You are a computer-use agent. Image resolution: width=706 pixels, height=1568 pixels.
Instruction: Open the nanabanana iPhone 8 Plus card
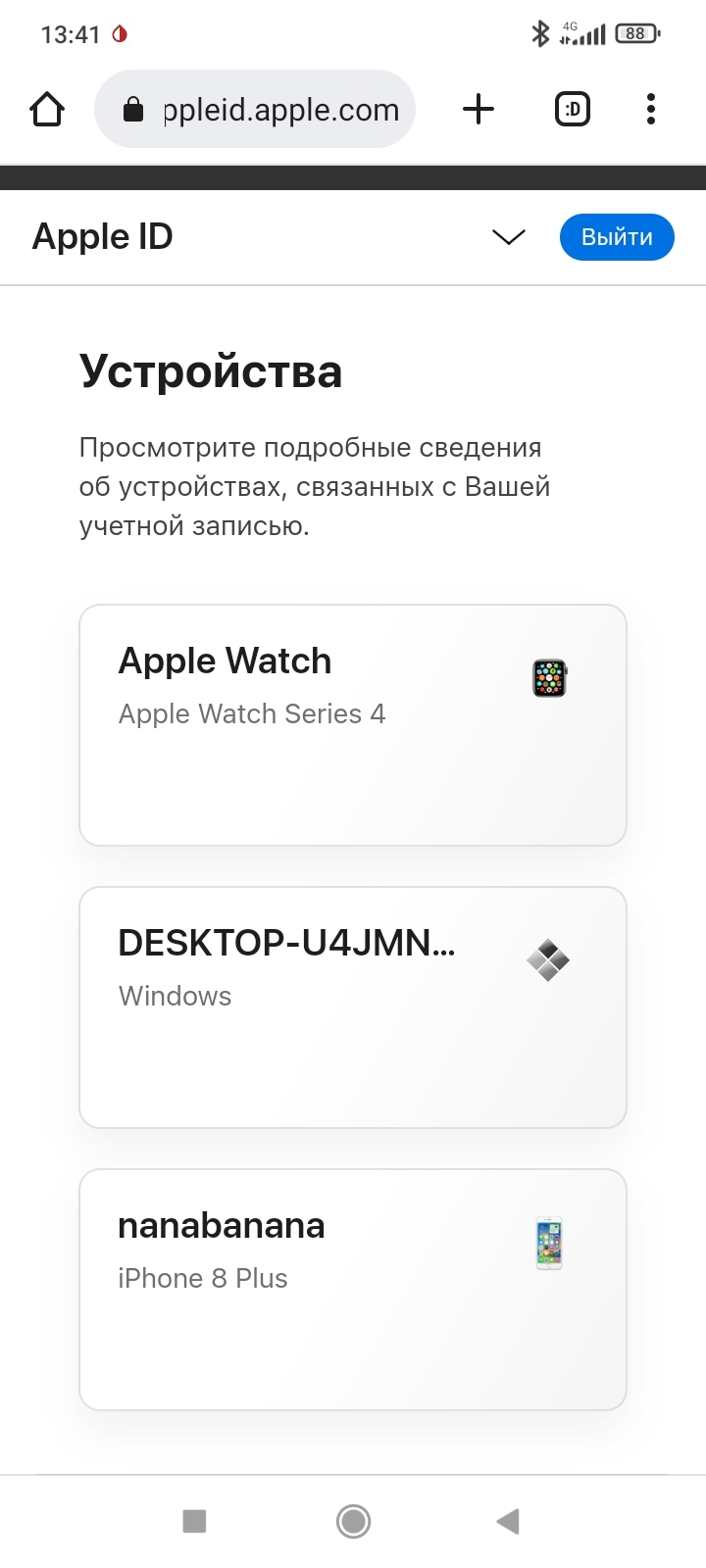(353, 1290)
